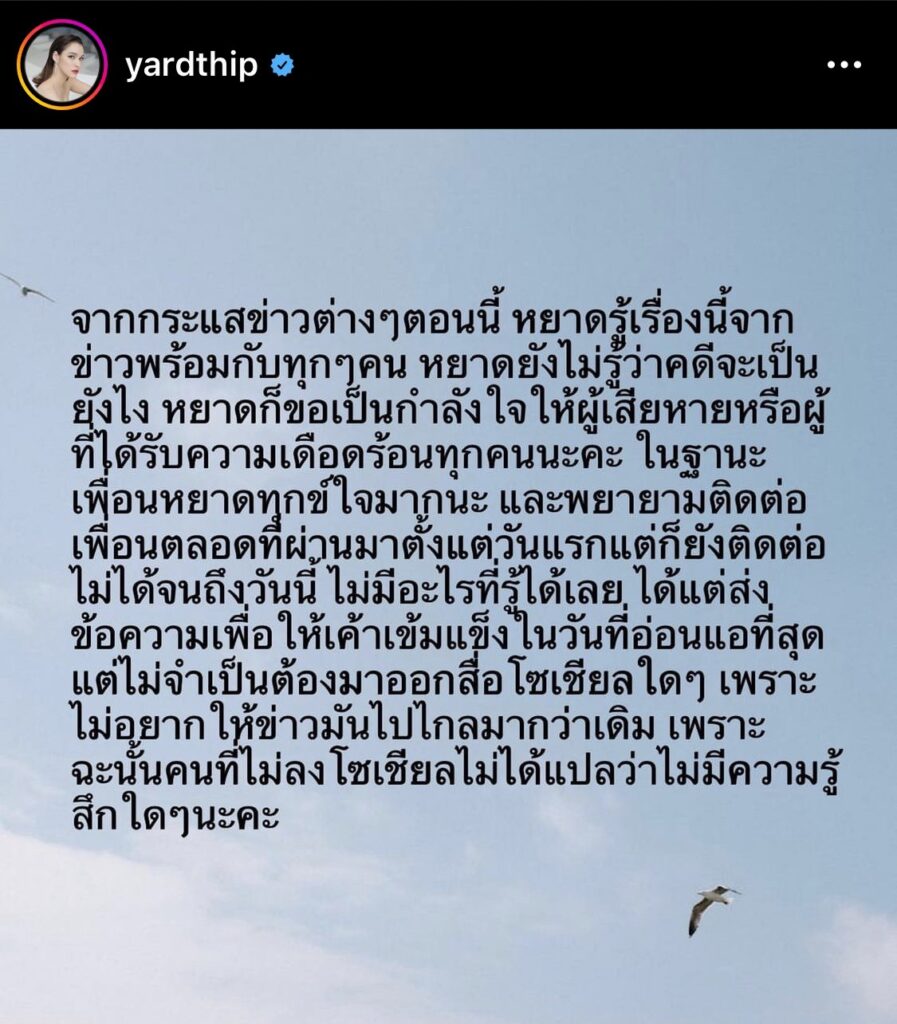Viewport: 897px width, 1024px height.
Task: Open the post's three-dot options menu
Action: (x=845, y=66)
